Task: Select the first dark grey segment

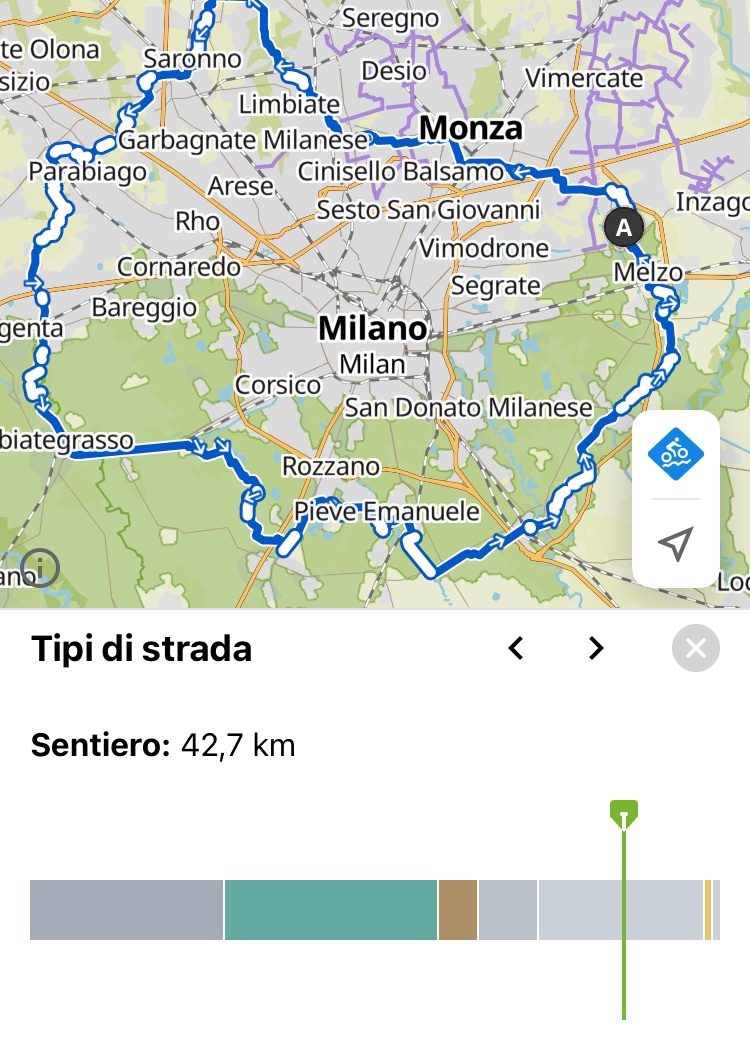Action: pyautogui.click(x=126, y=910)
